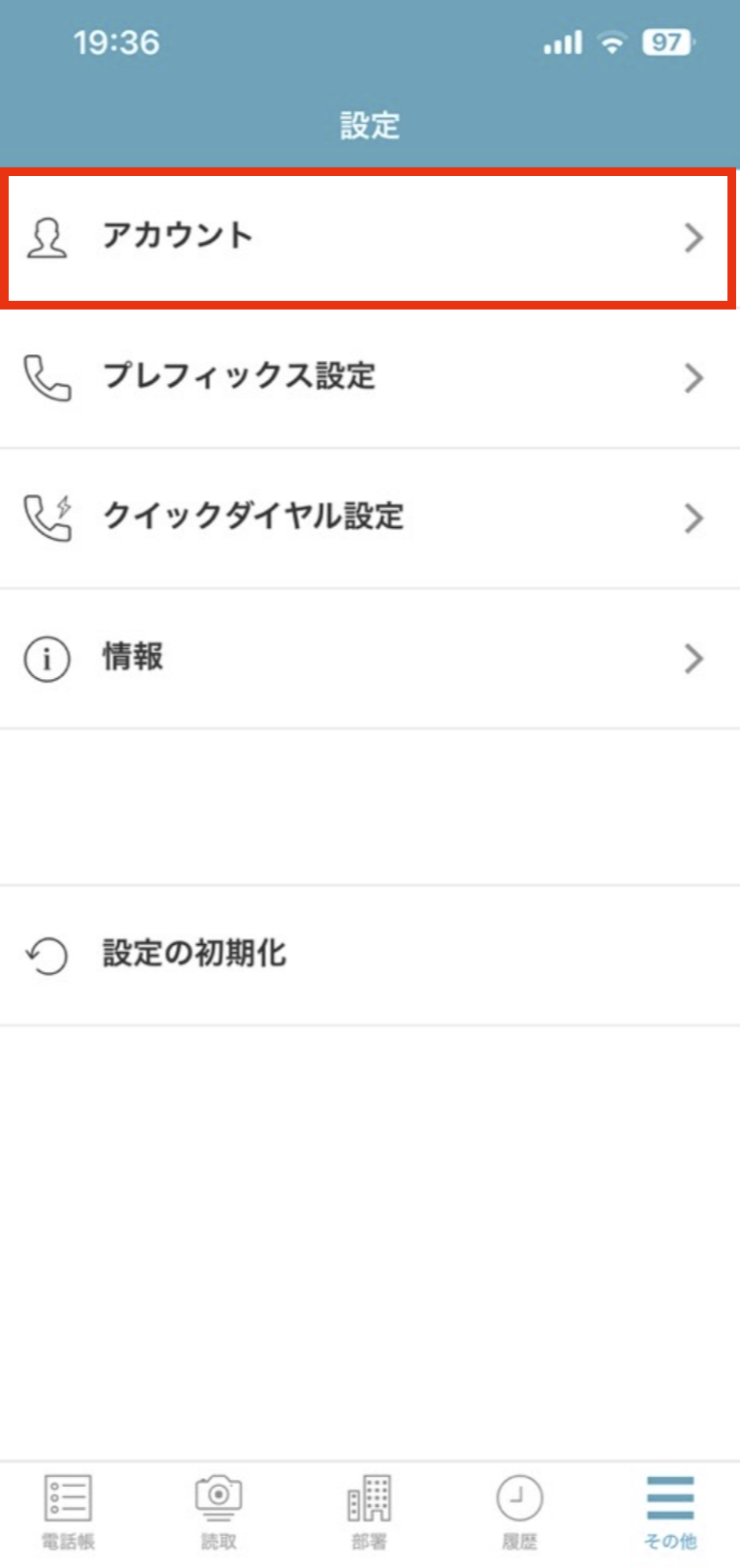
Task: Open the 情報 row
Action: (x=368, y=659)
